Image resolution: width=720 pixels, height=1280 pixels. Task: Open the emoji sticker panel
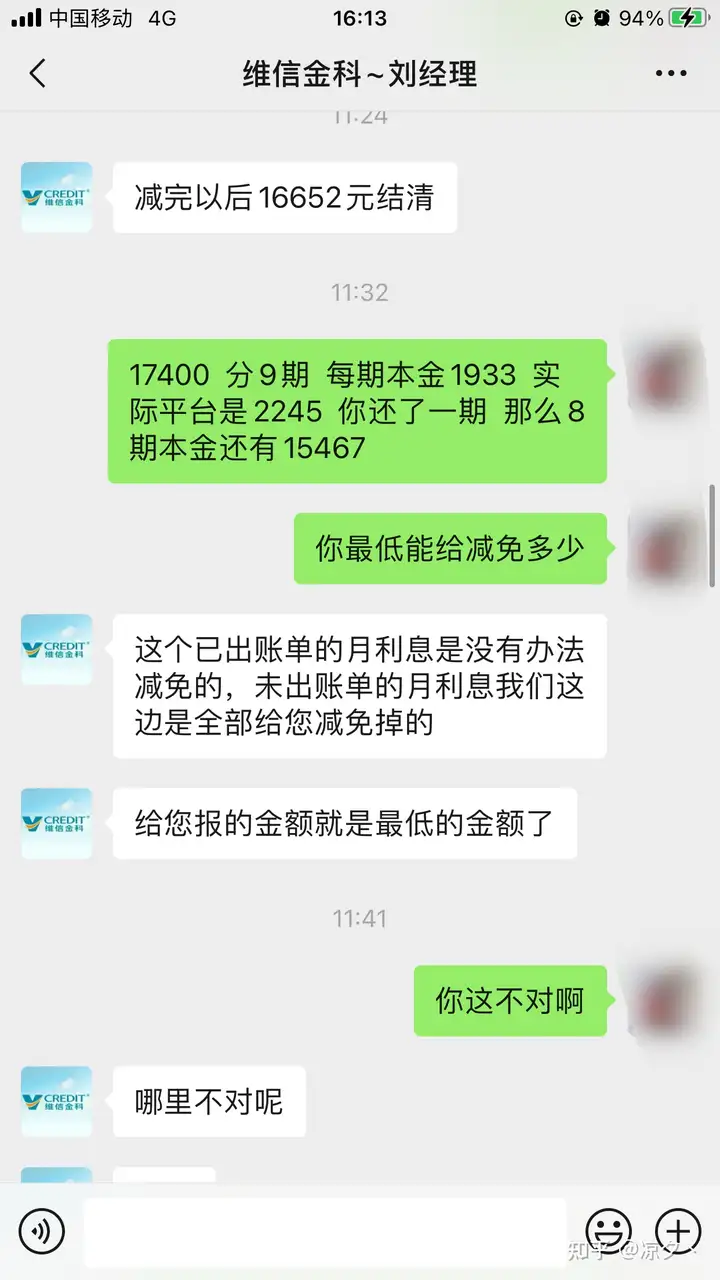click(x=608, y=1230)
